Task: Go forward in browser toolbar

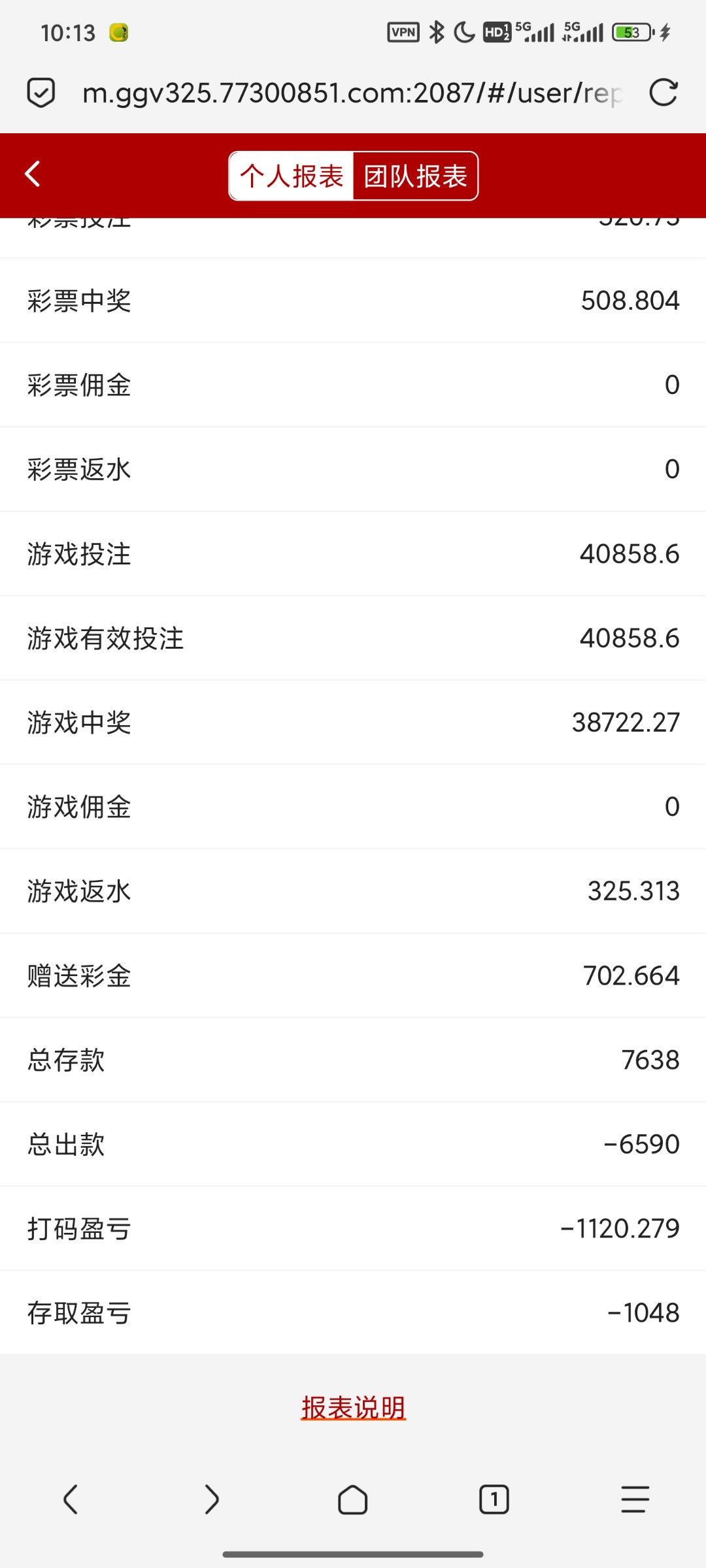Action: click(x=212, y=1499)
